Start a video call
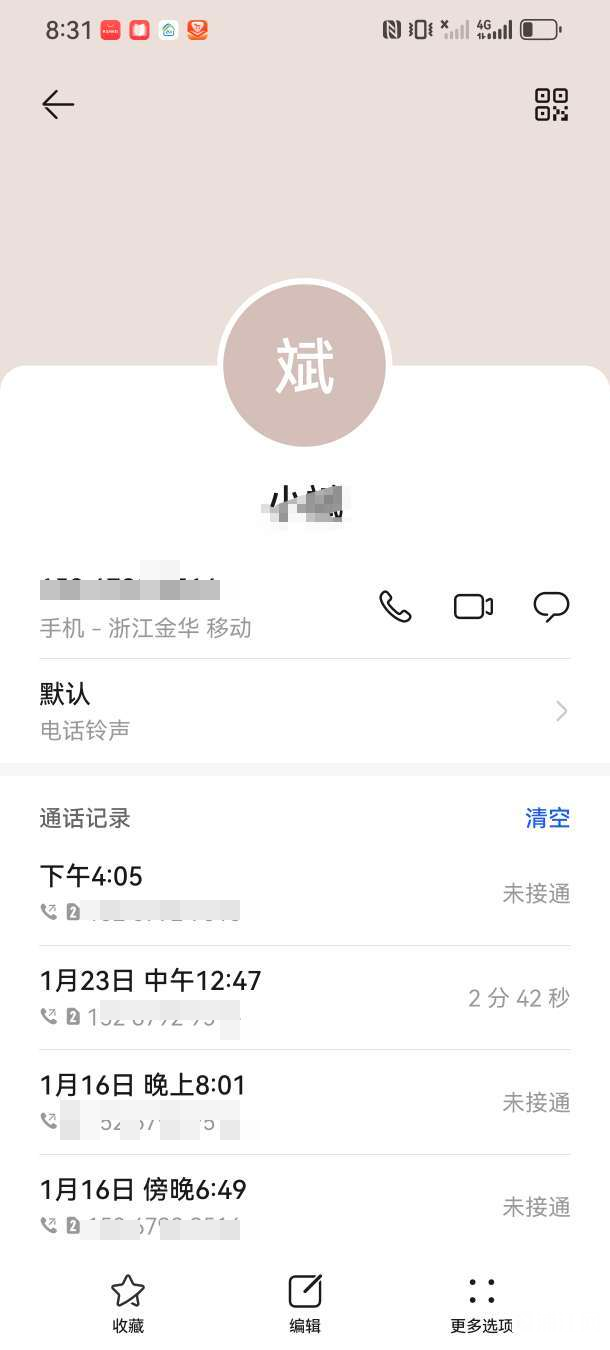 coord(473,606)
